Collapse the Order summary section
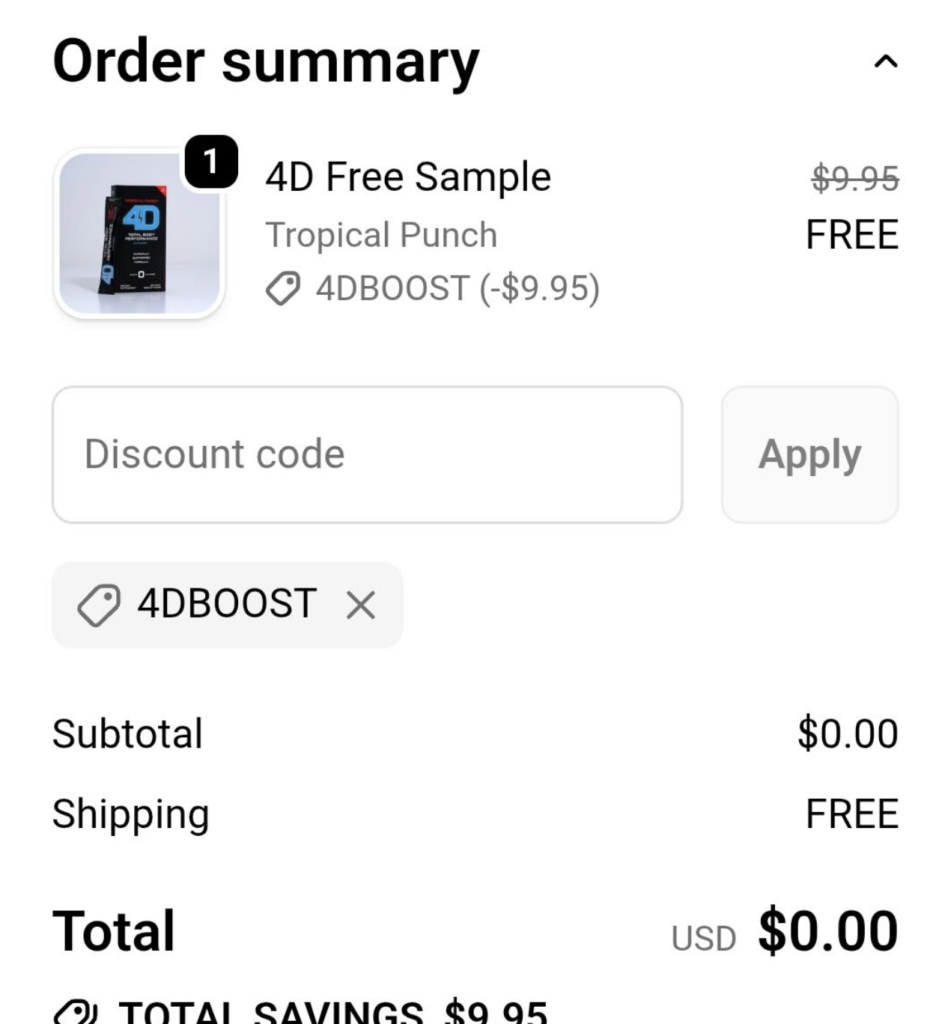This screenshot has width=939, height=1024. coord(885,62)
